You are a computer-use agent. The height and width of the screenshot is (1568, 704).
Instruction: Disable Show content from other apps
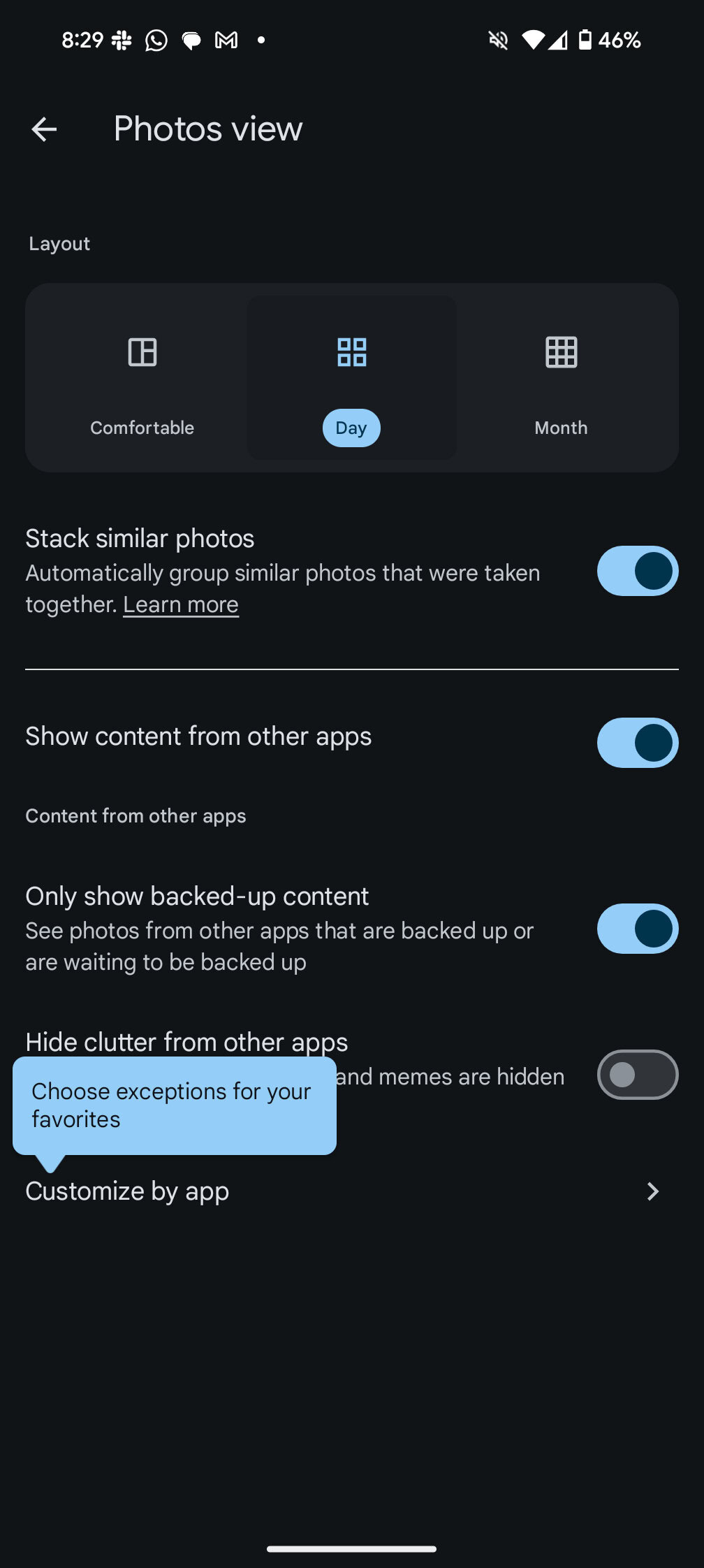click(x=638, y=743)
